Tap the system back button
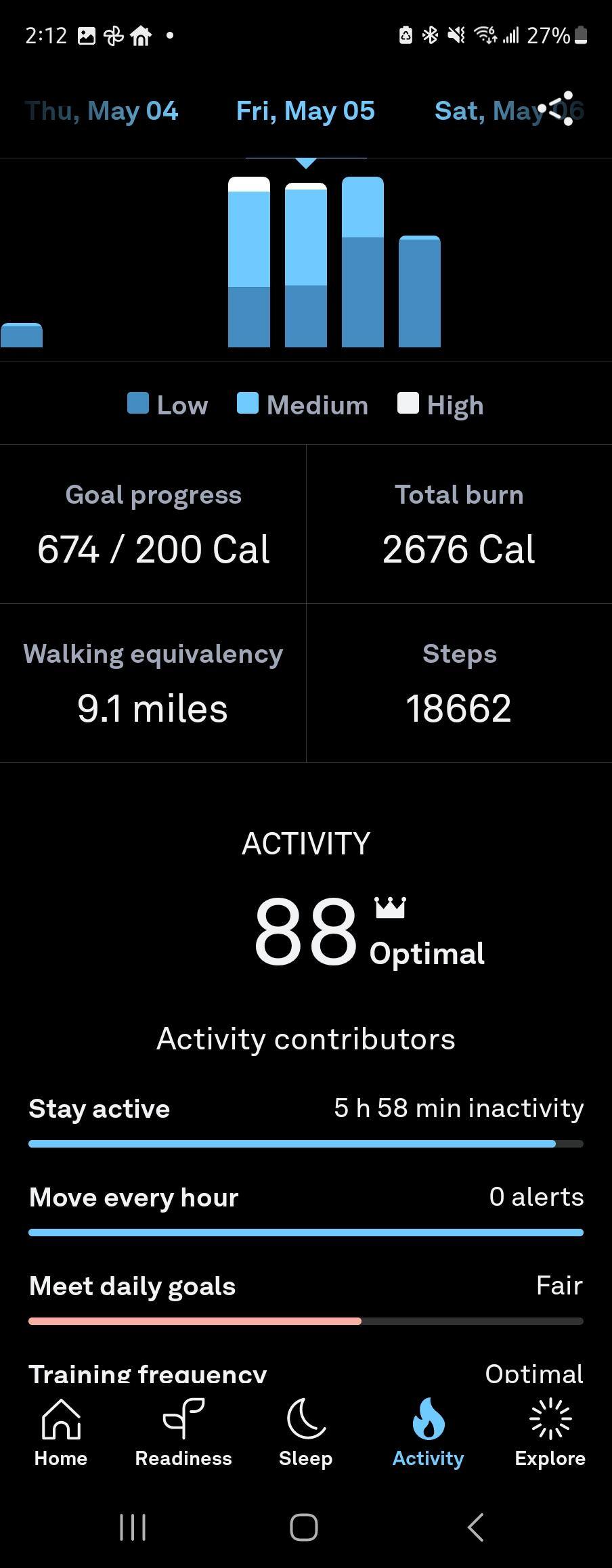612x1568 pixels. [476, 1527]
